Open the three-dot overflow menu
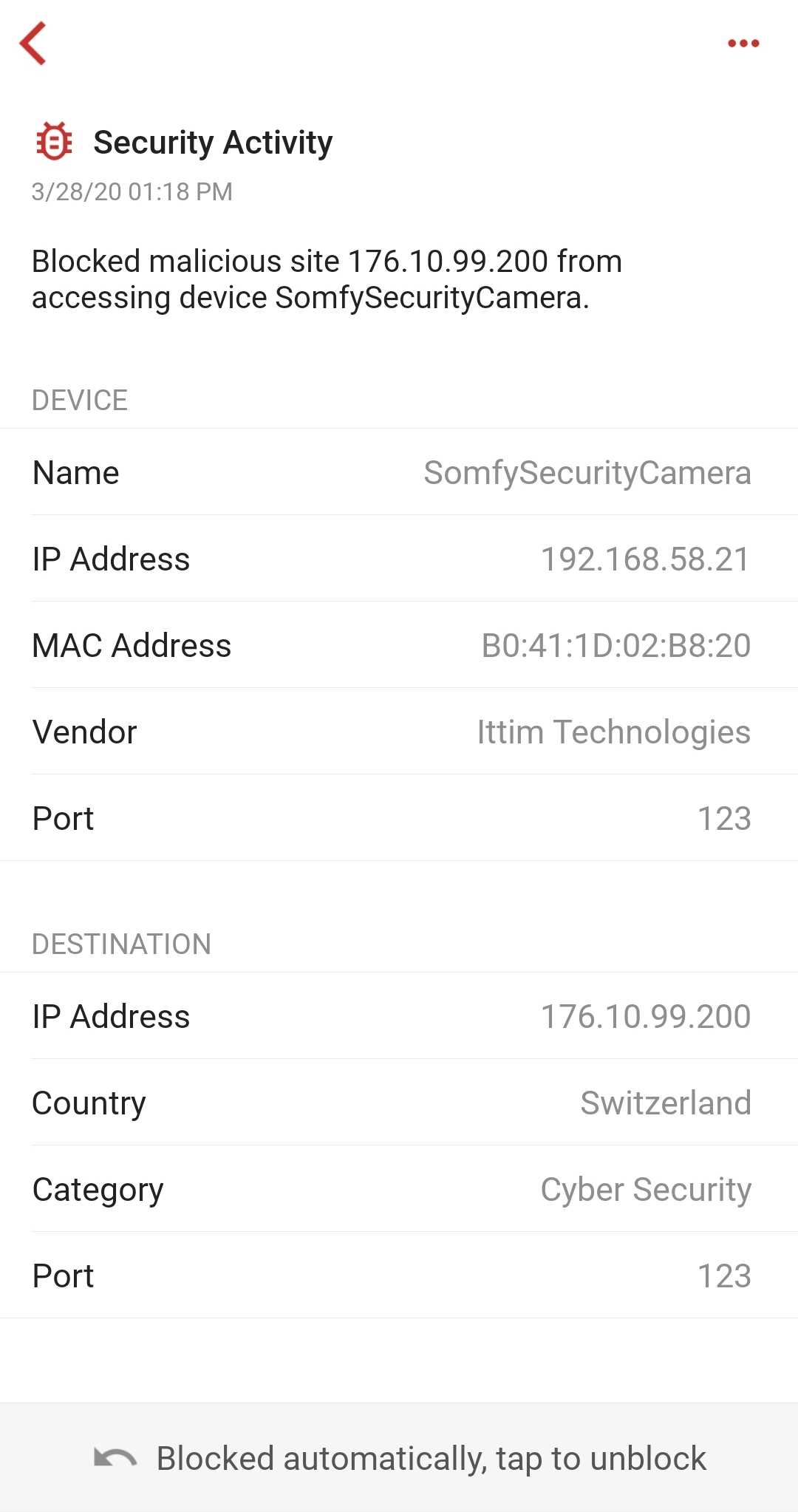Viewport: 798px width, 1512px height. pyautogui.click(x=743, y=44)
